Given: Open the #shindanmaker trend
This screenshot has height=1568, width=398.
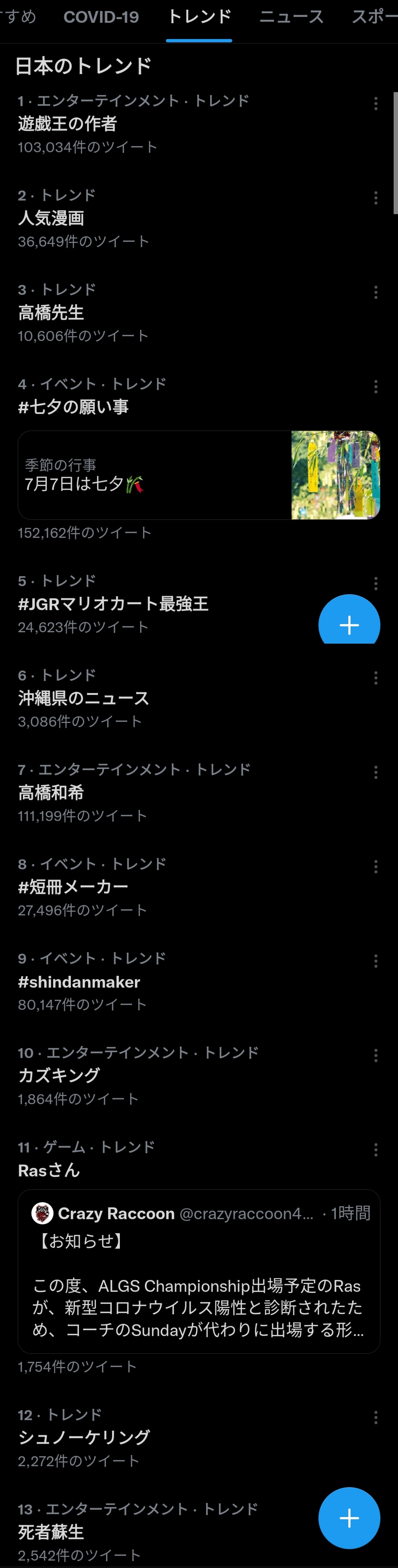Looking at the screenshot, I should pos(79,981).
